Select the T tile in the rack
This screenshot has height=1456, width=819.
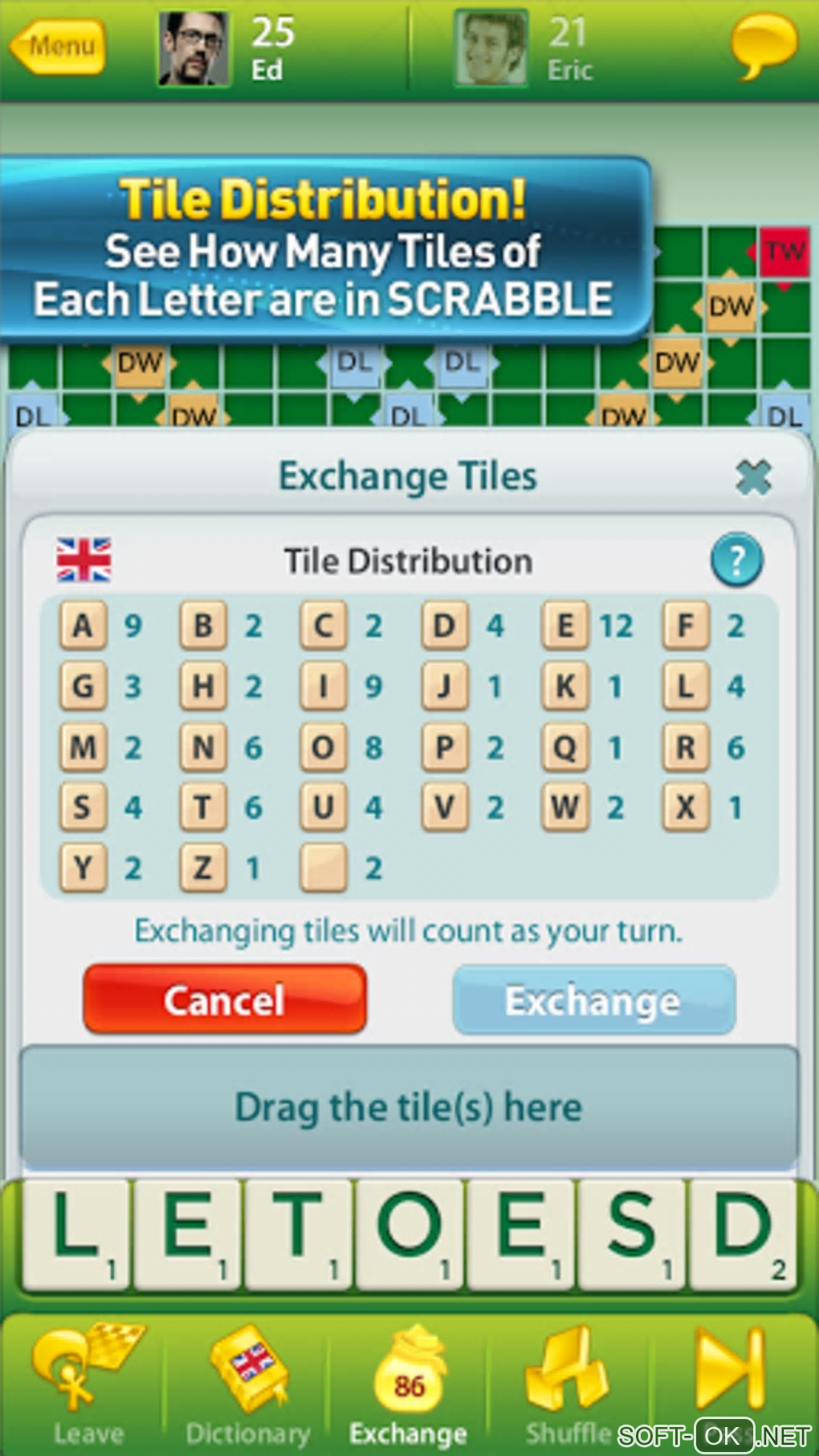pyautogui.click(x=297, y=1233)
